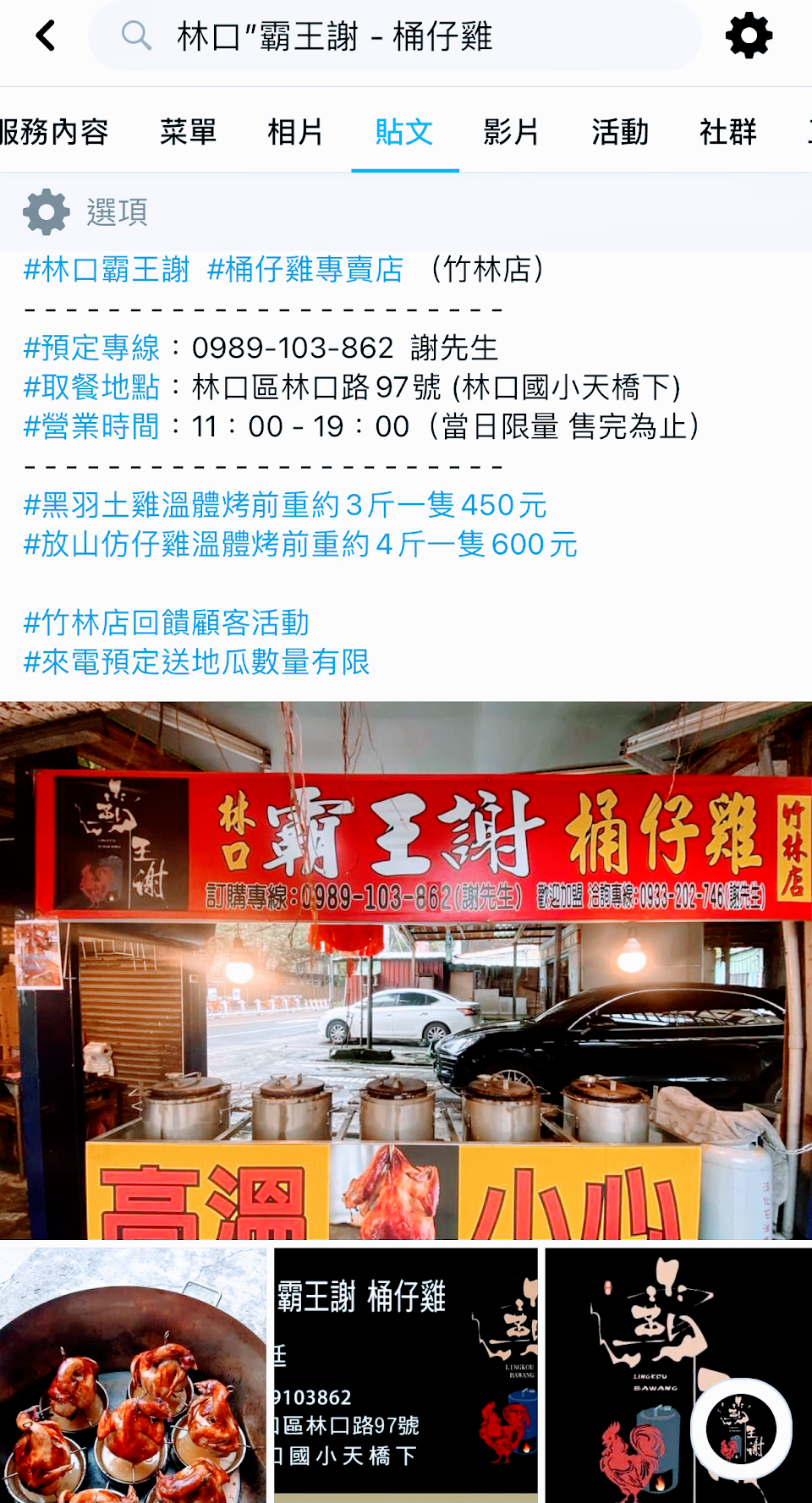Switch to the 影片 tab
This screenshot has width=812, height=1503.
coord(511,132)
